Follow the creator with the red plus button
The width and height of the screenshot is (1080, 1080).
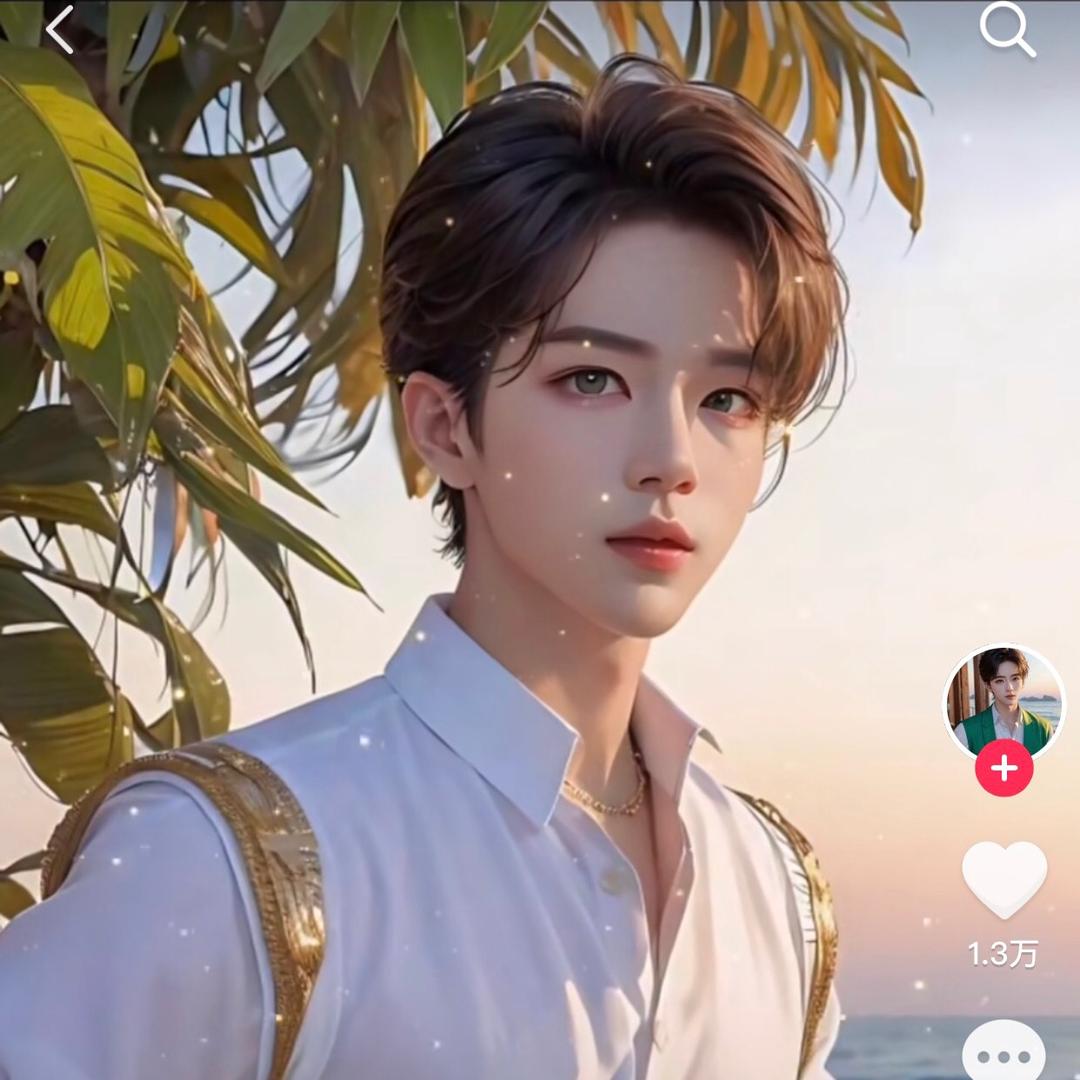pos(1004,769)
